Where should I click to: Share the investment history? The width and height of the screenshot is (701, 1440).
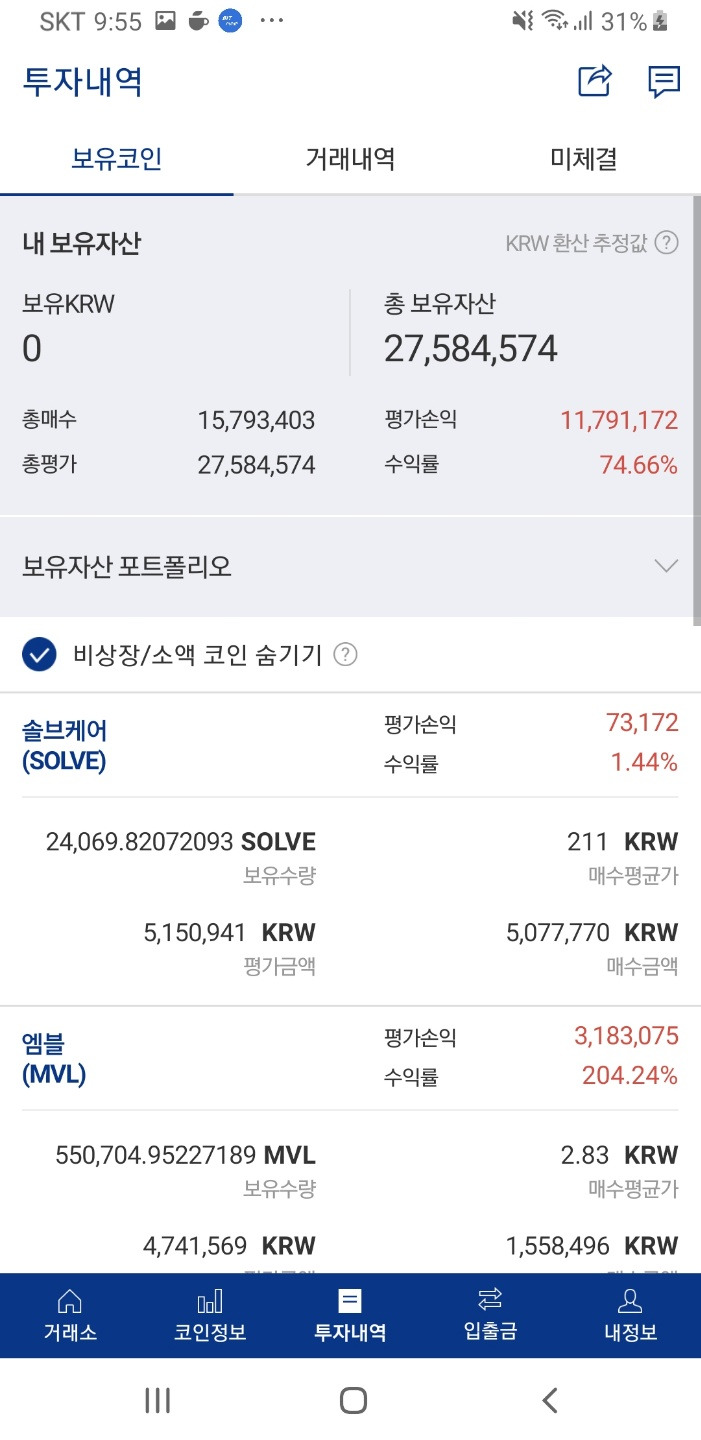594,81
